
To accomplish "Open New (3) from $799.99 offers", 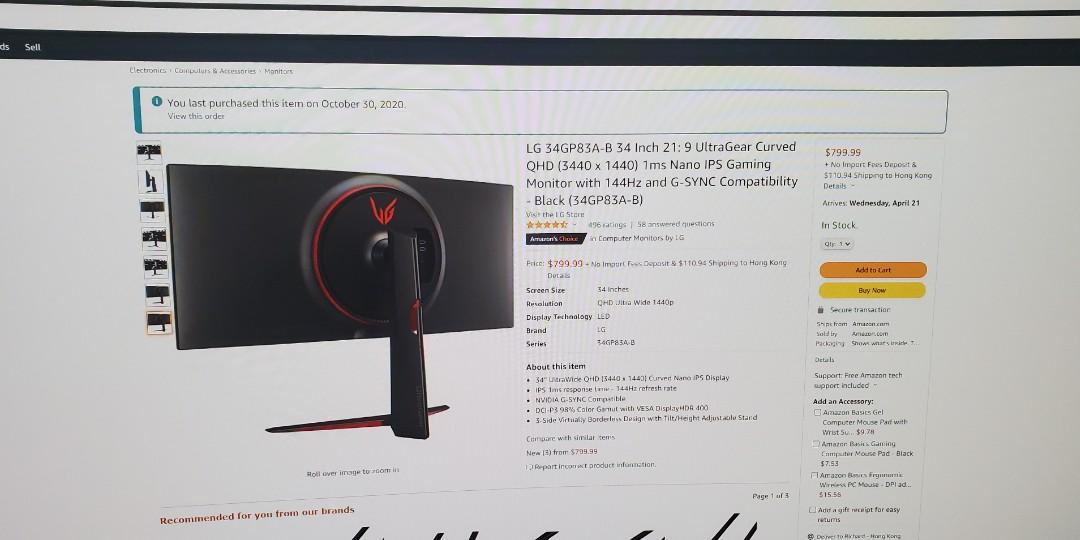I will coord(561,452).
